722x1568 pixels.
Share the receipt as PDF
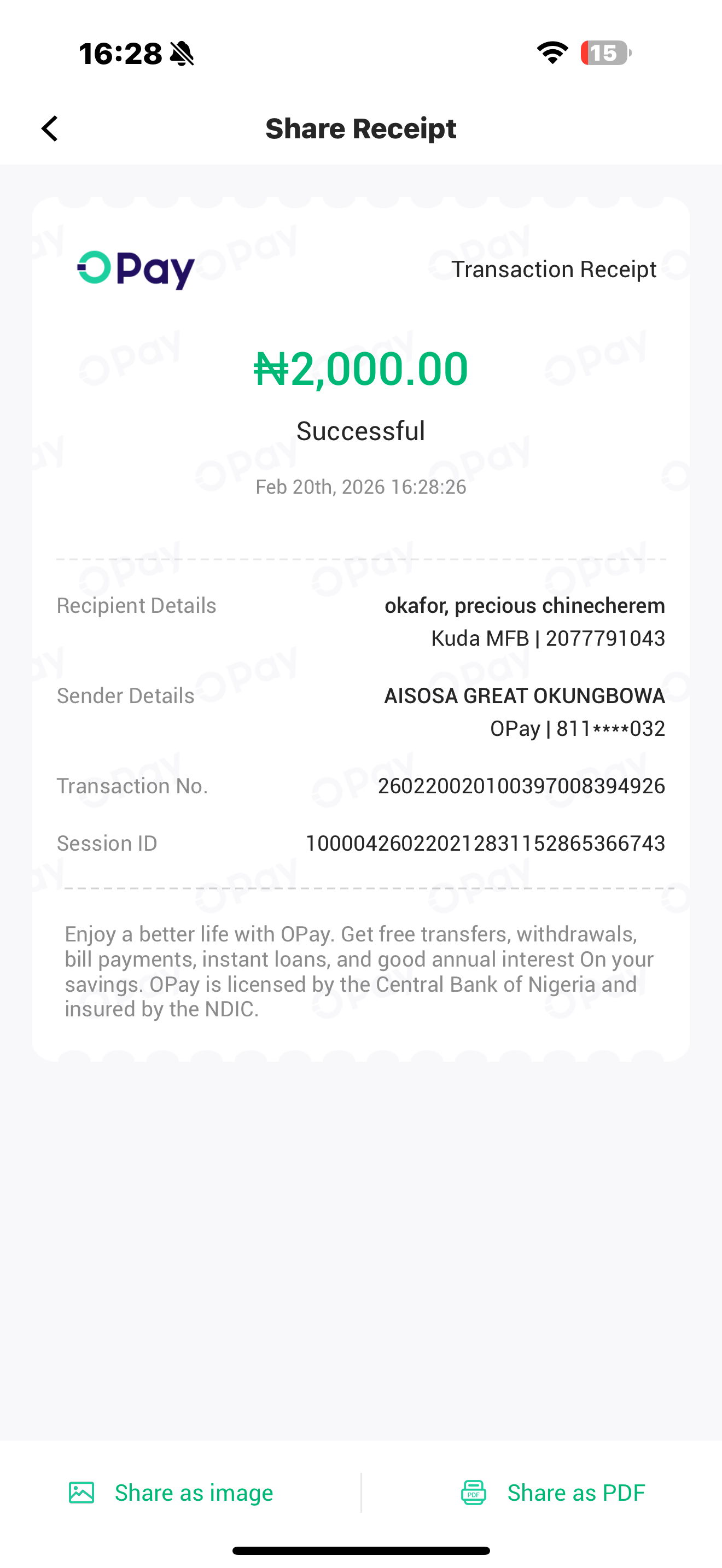(552, 1493)
